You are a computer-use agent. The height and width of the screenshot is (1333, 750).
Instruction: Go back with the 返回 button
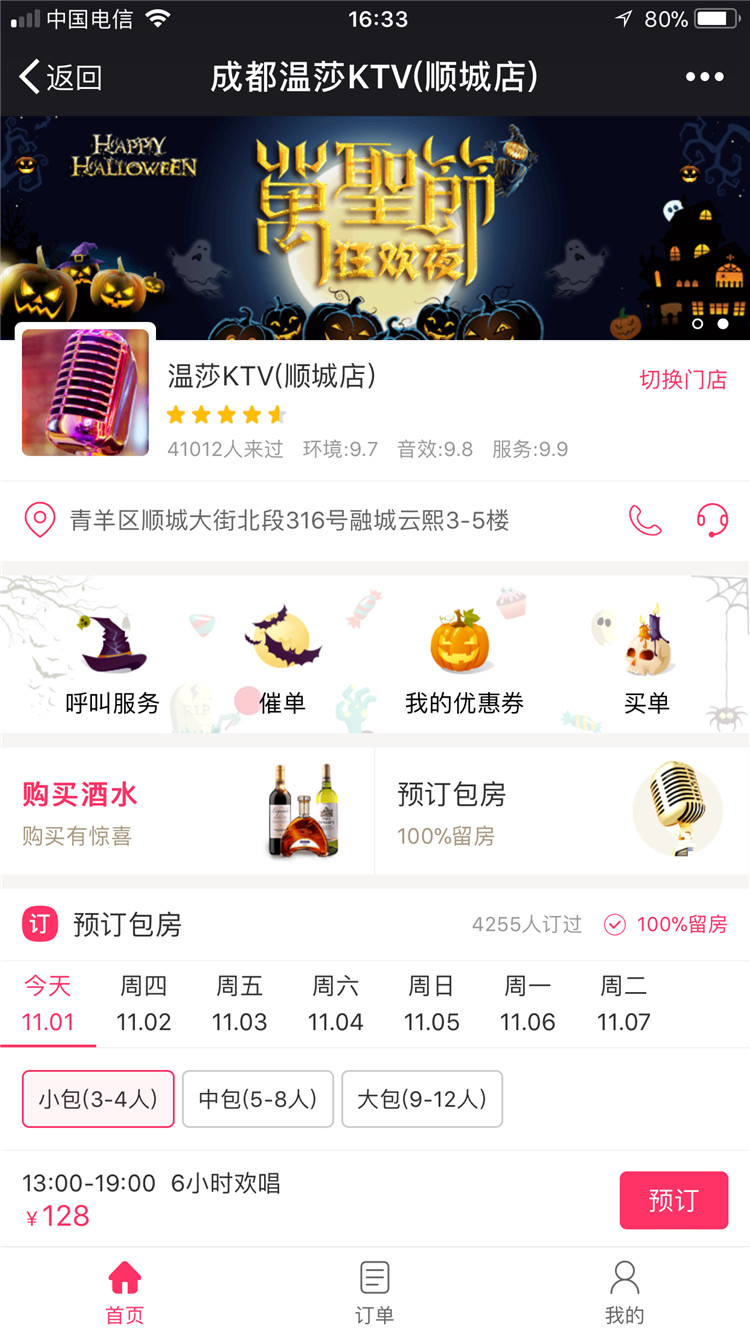point(60,77)
